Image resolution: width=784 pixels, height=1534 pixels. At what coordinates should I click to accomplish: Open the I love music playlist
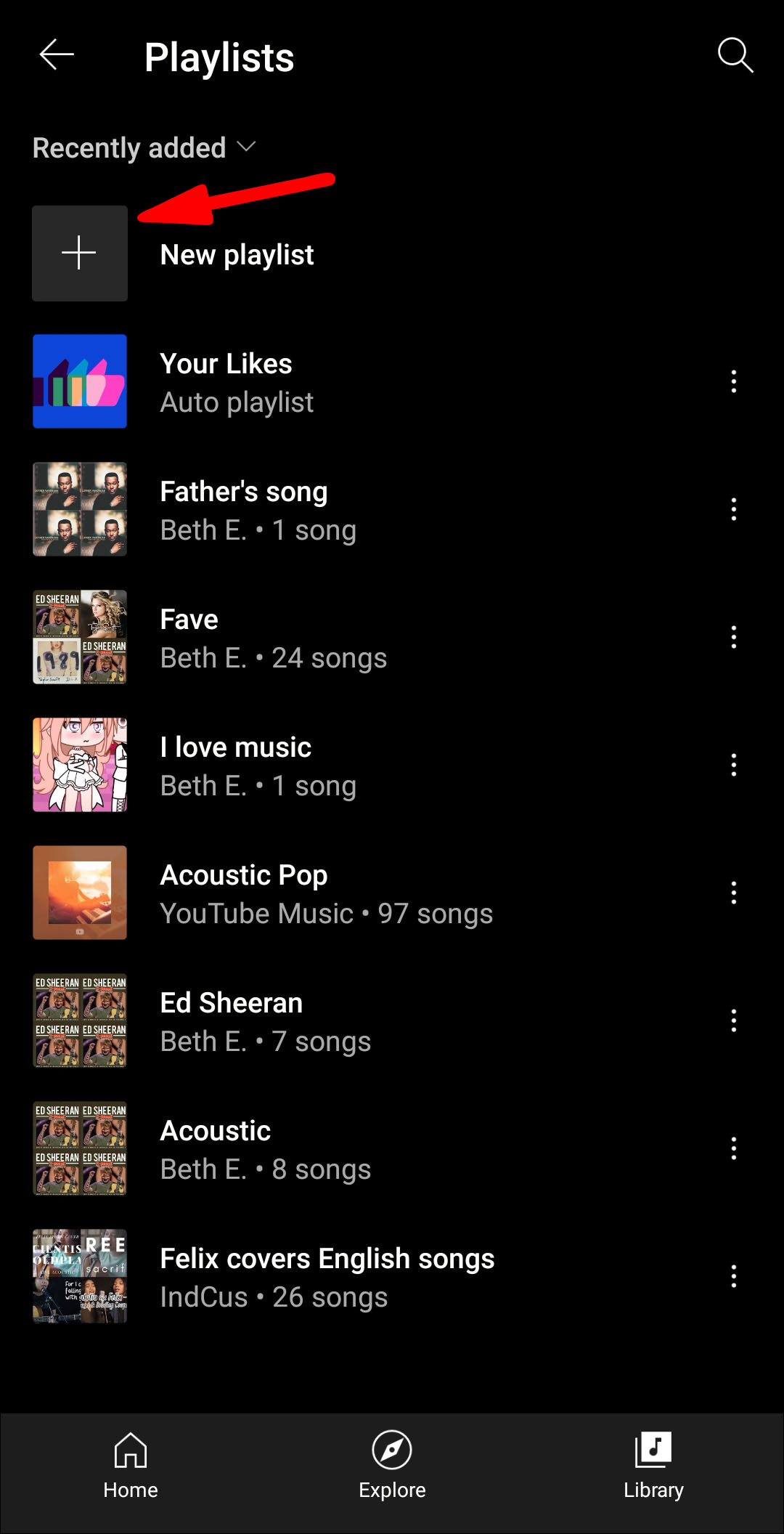235,766
